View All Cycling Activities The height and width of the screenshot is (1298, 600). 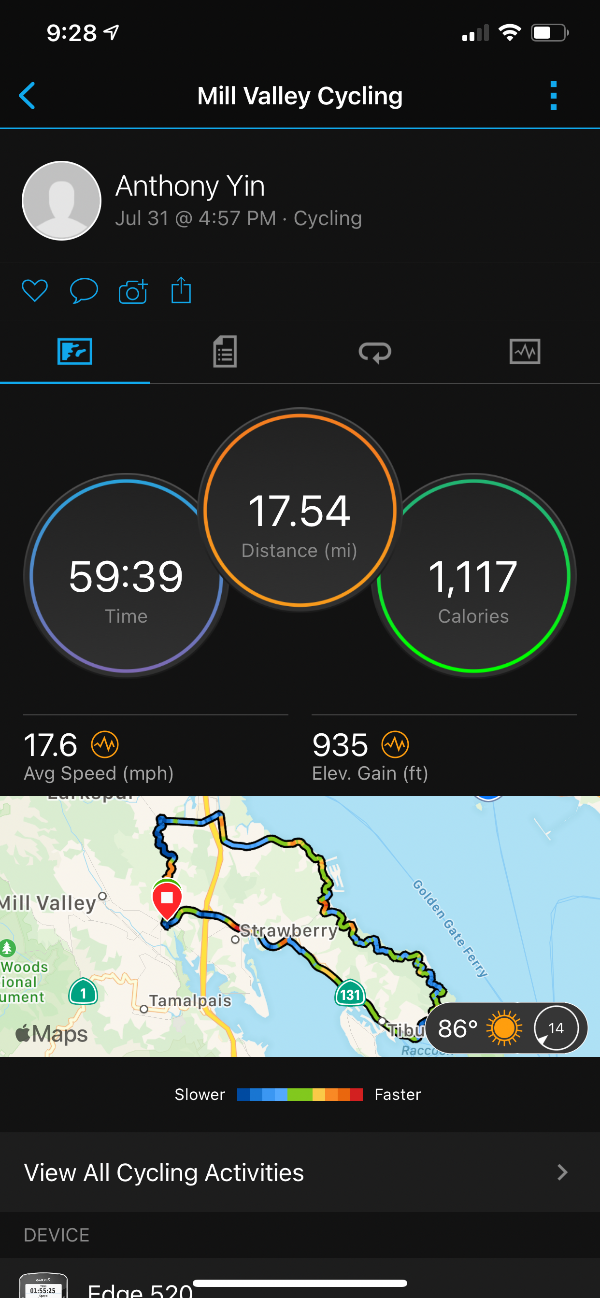pos(300,1172)
